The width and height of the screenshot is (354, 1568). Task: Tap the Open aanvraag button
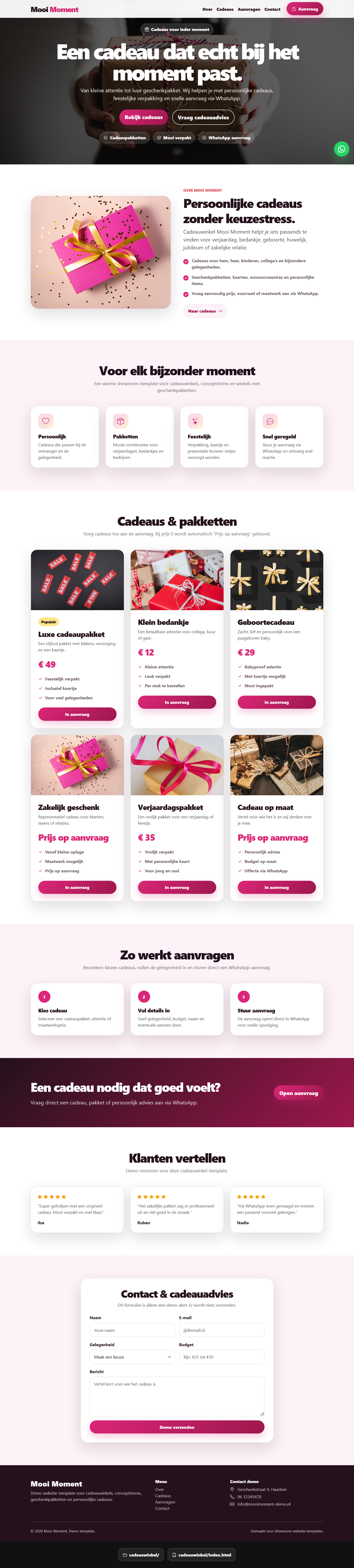[x=299, y=1093]
